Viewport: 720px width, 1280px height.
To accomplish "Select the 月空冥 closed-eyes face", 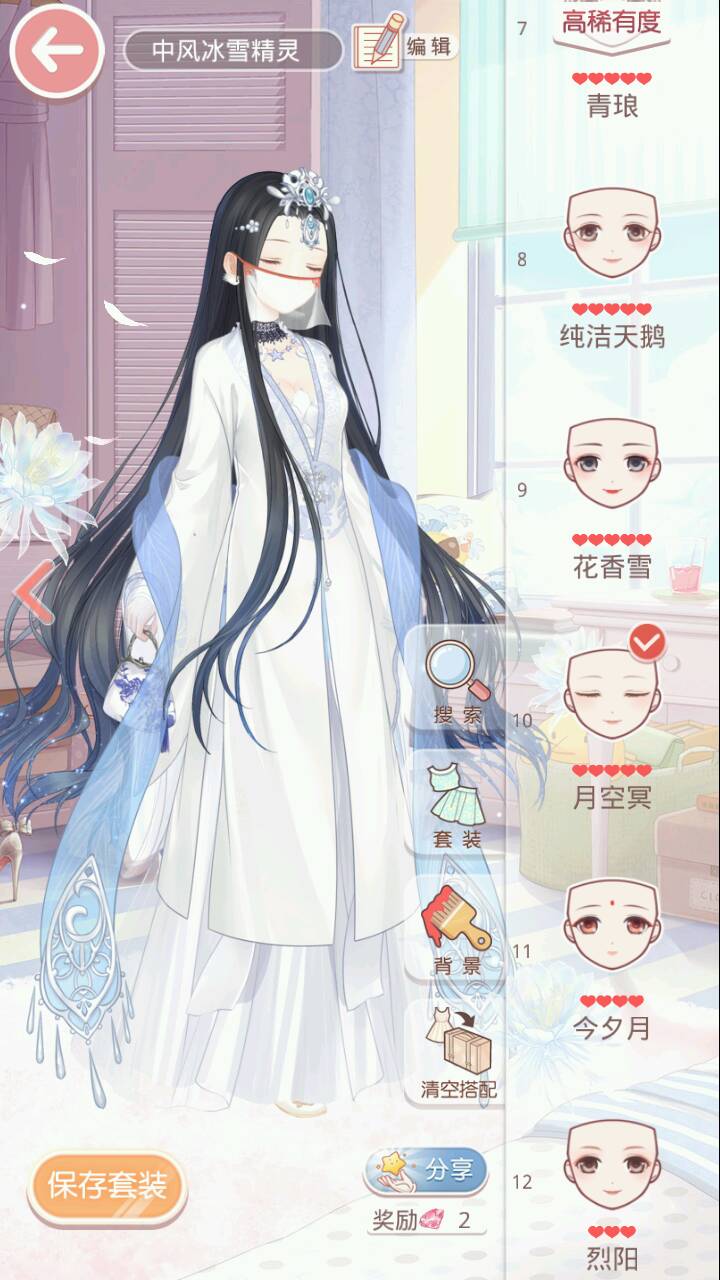I will coord(612,695).
